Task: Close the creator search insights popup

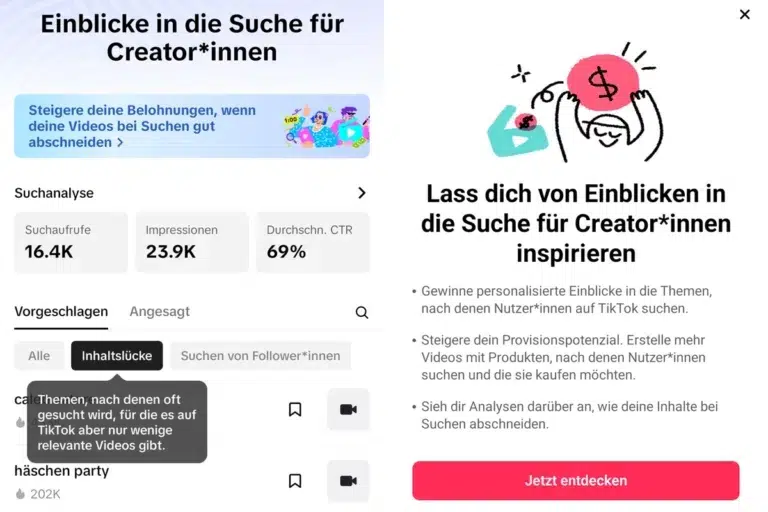Action: click(x=744, y=14)
